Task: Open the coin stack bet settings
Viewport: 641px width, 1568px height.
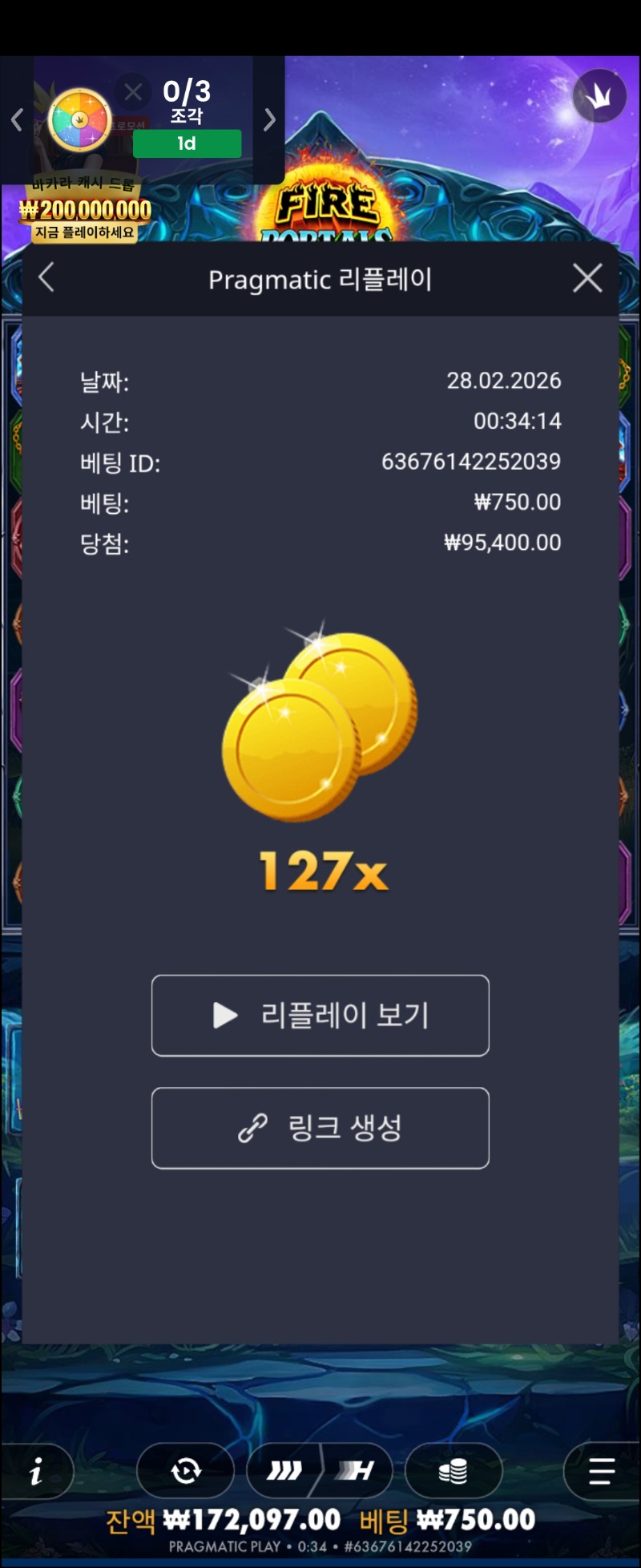Action: point(454,1471)
